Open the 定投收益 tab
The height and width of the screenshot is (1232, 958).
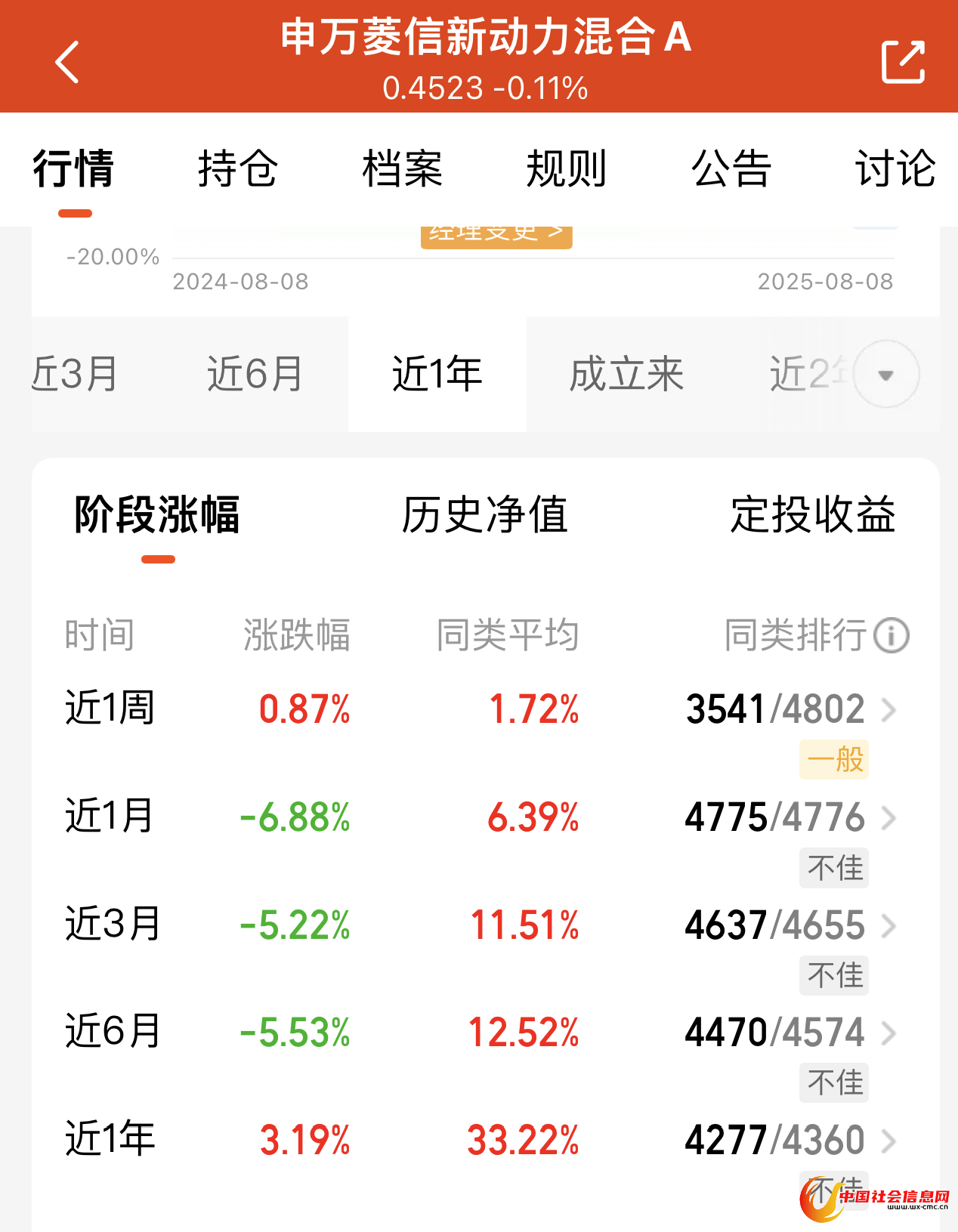[812, 515]
